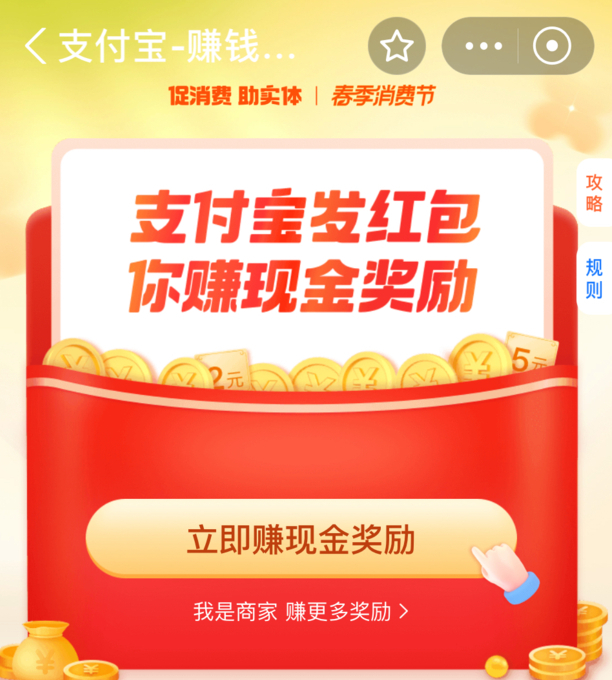Favorite this mini program with the star

(397, 46)
